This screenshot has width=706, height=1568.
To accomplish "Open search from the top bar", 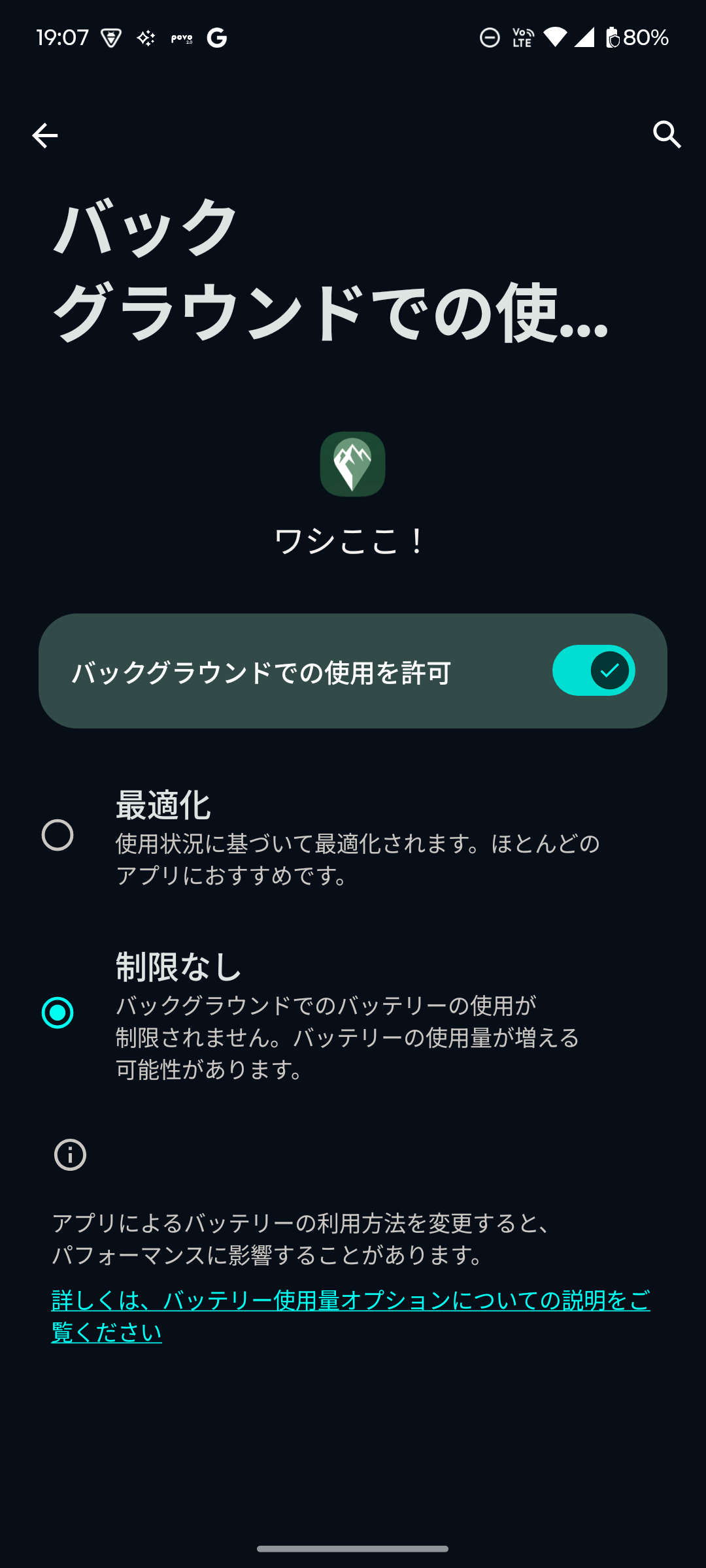I will tap(667, 136).
